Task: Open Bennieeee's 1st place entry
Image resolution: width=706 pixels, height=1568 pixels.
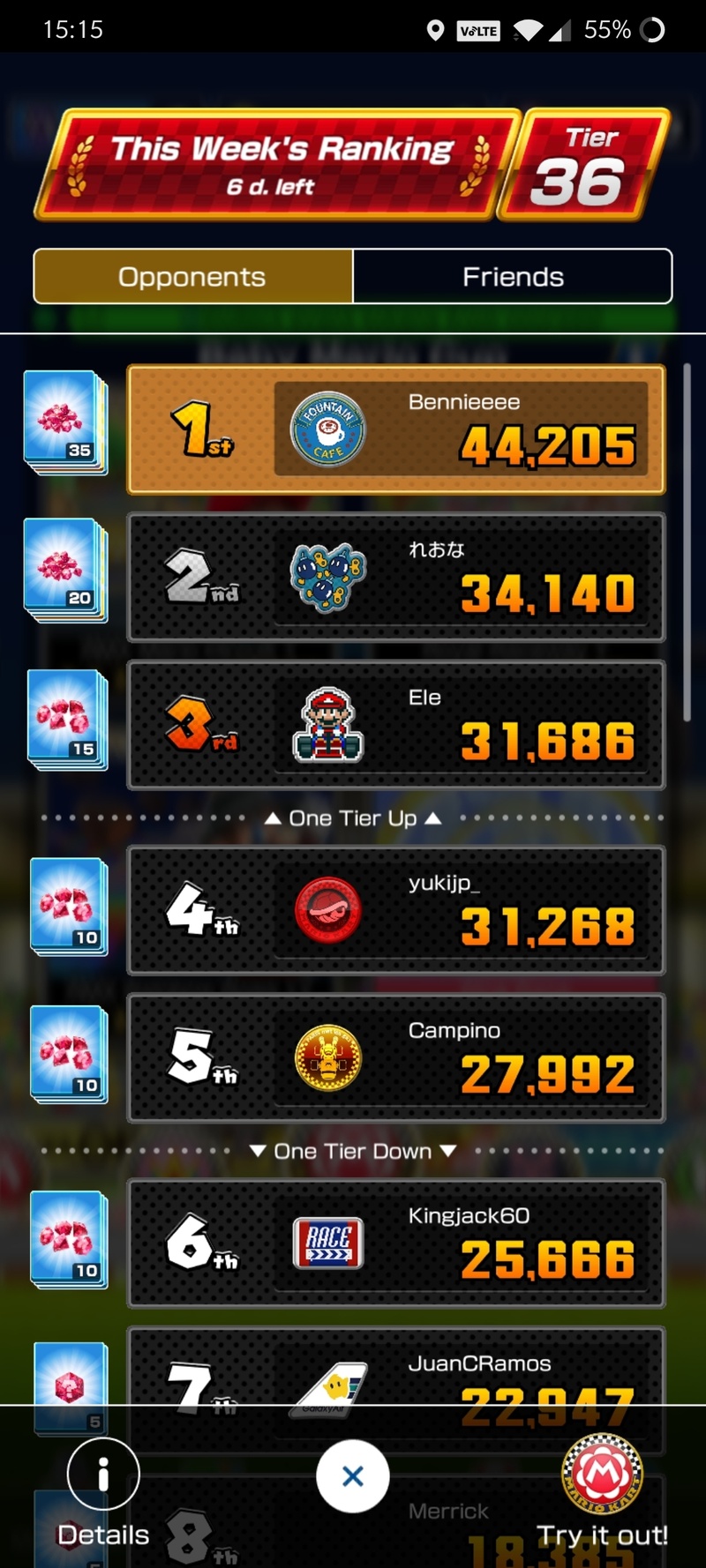Action: 395,429
